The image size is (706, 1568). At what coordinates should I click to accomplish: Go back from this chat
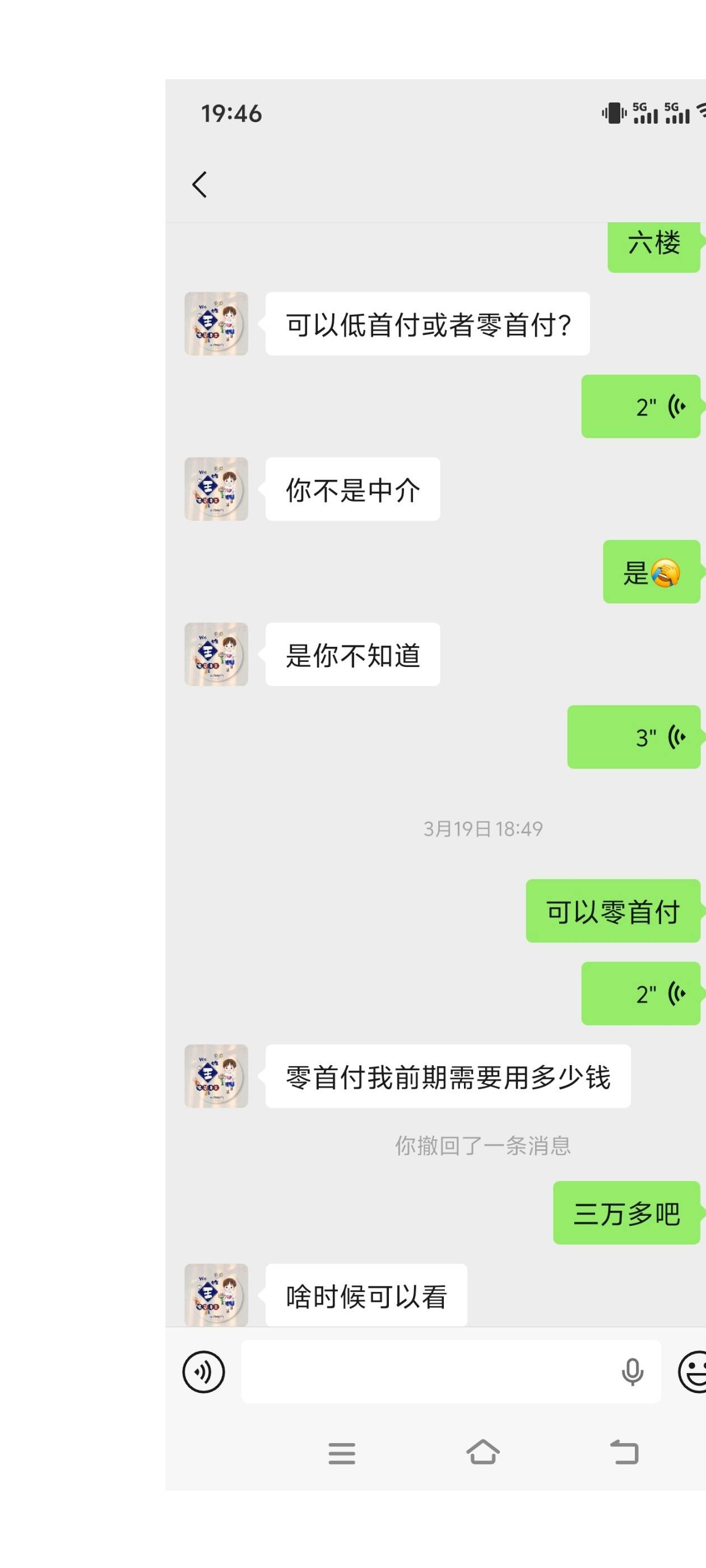click(200, 184)
